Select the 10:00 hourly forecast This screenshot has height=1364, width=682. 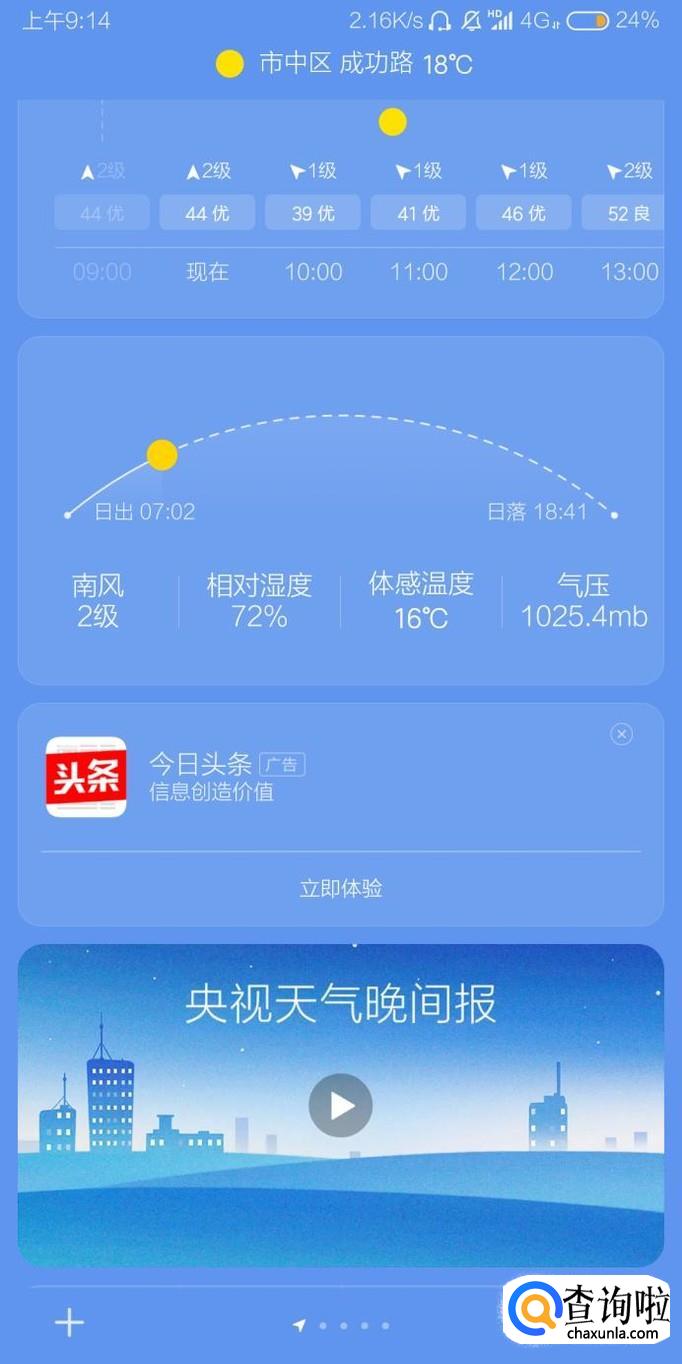(313, 272)
